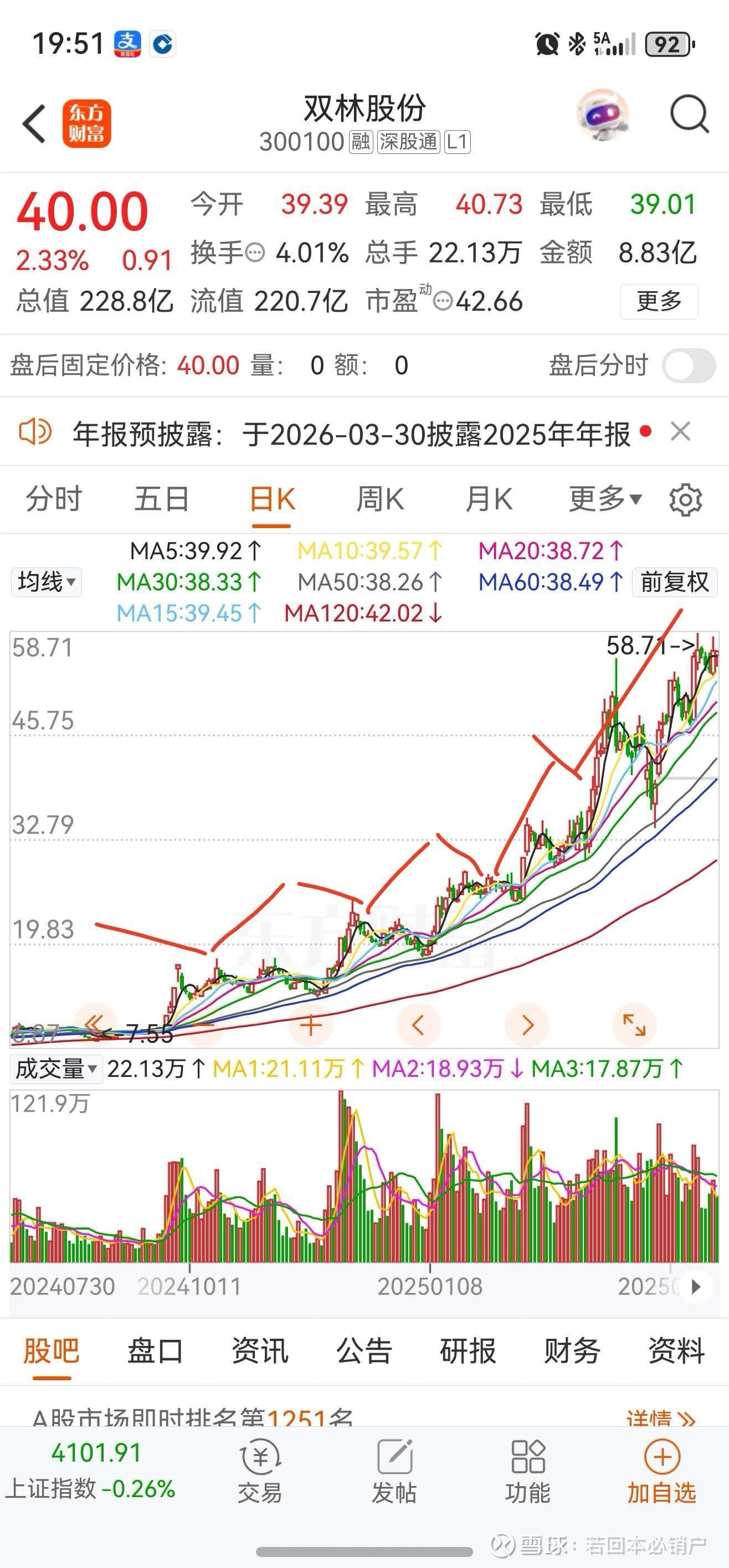Go back using the top-left arrow
This screenshot has height=1568, width=729.
pyautogui.click(x=34, y=123)
